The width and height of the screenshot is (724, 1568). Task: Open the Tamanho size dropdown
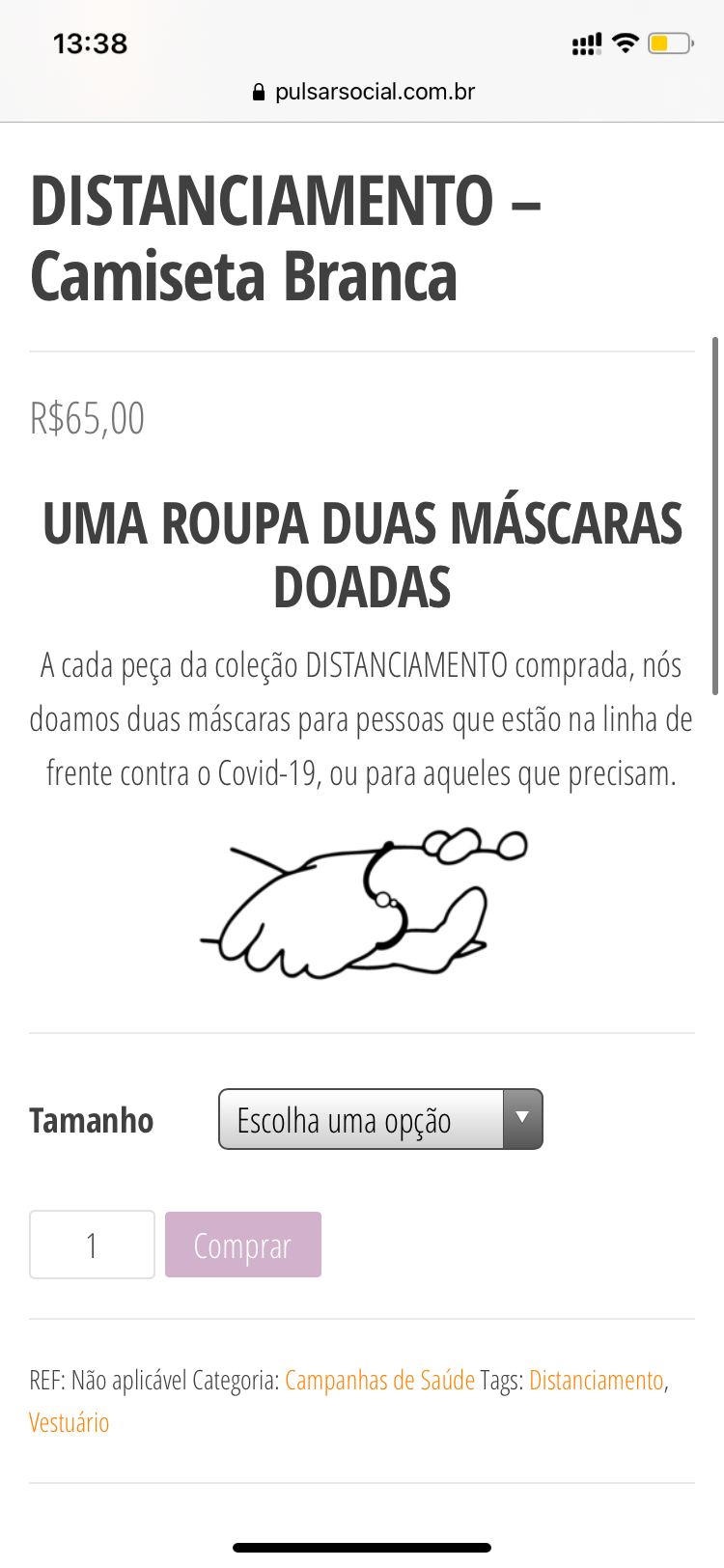pos(380,1120)
